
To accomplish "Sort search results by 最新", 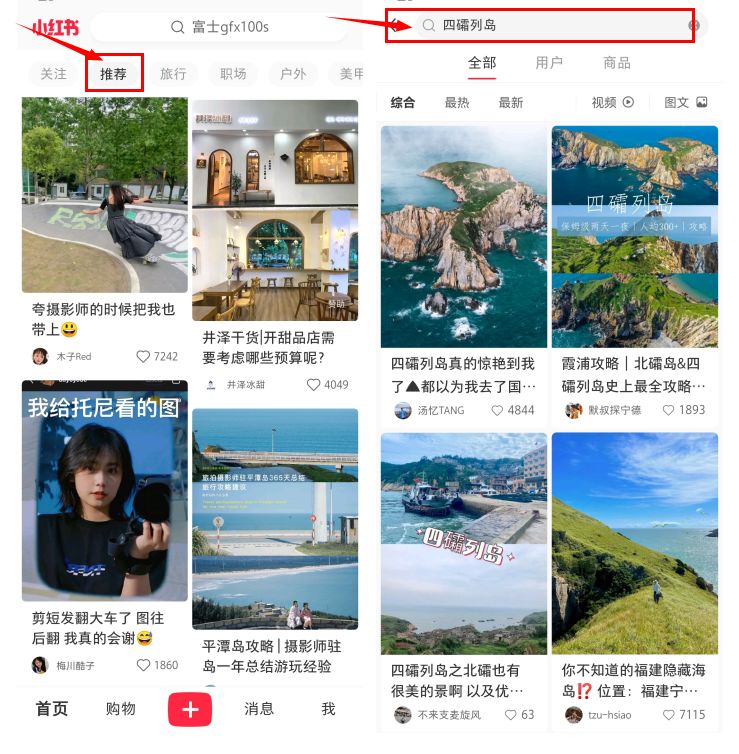I will click(512, 102).
